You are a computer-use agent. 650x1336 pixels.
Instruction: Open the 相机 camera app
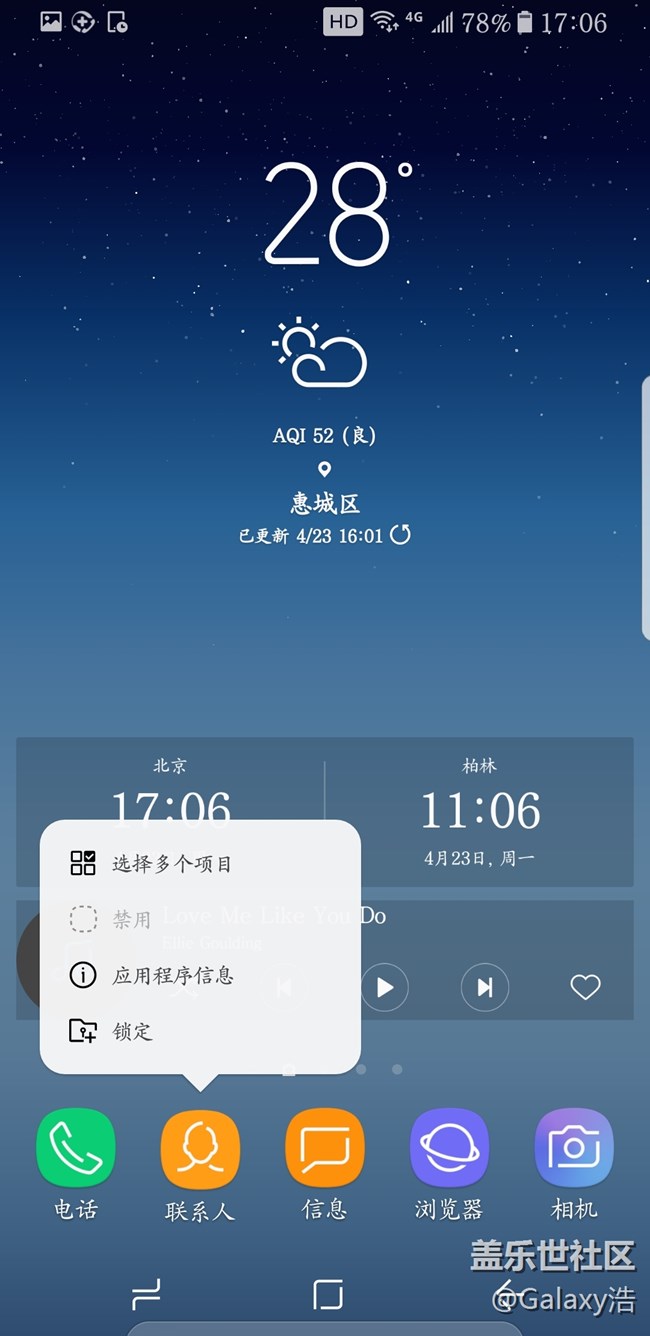(x=574, y=1165)
